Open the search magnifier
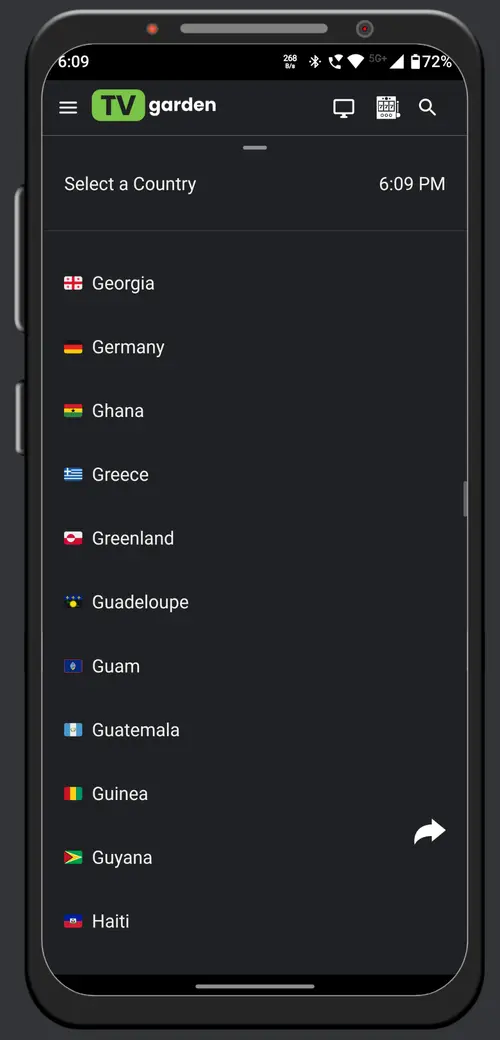The width and height of the screenshot is (500, 1040). [x=428, y=107]
